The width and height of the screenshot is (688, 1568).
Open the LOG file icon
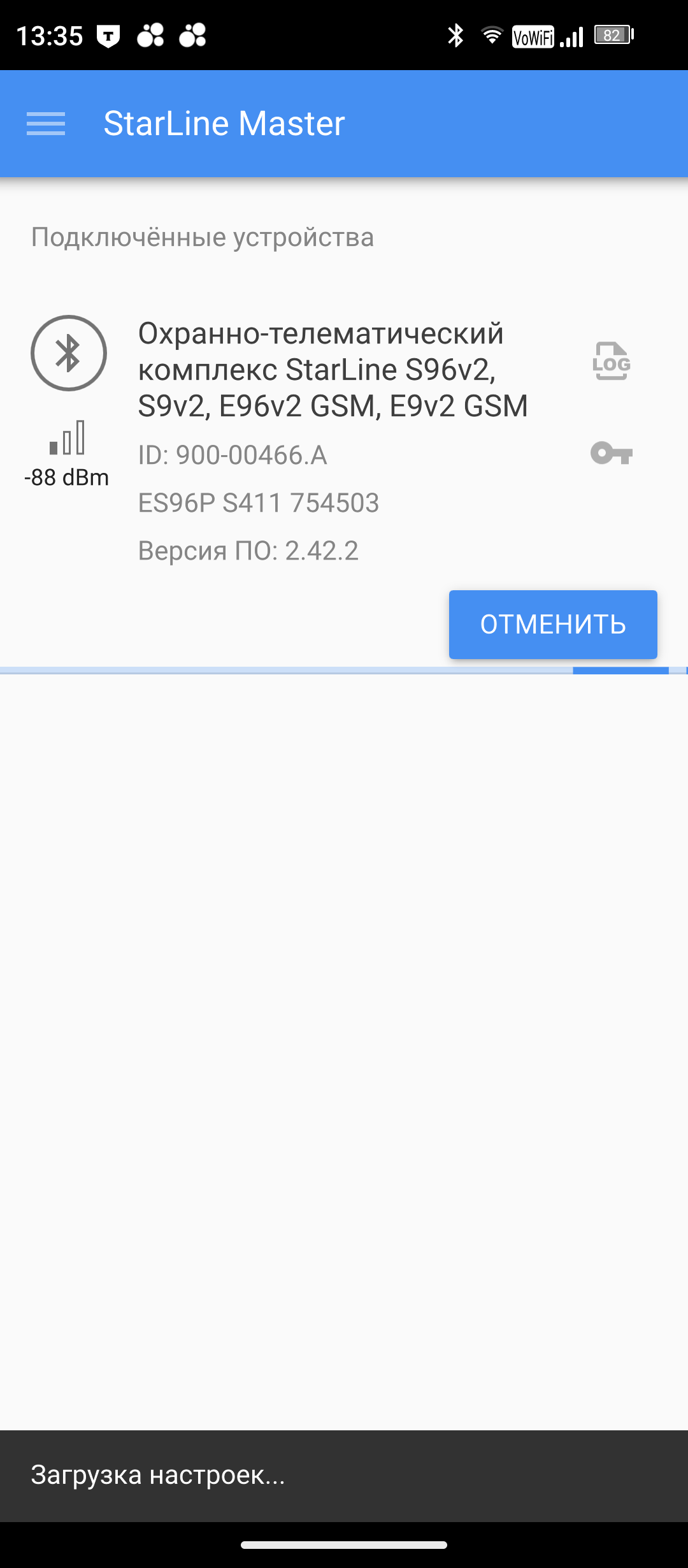pos(612,361)
